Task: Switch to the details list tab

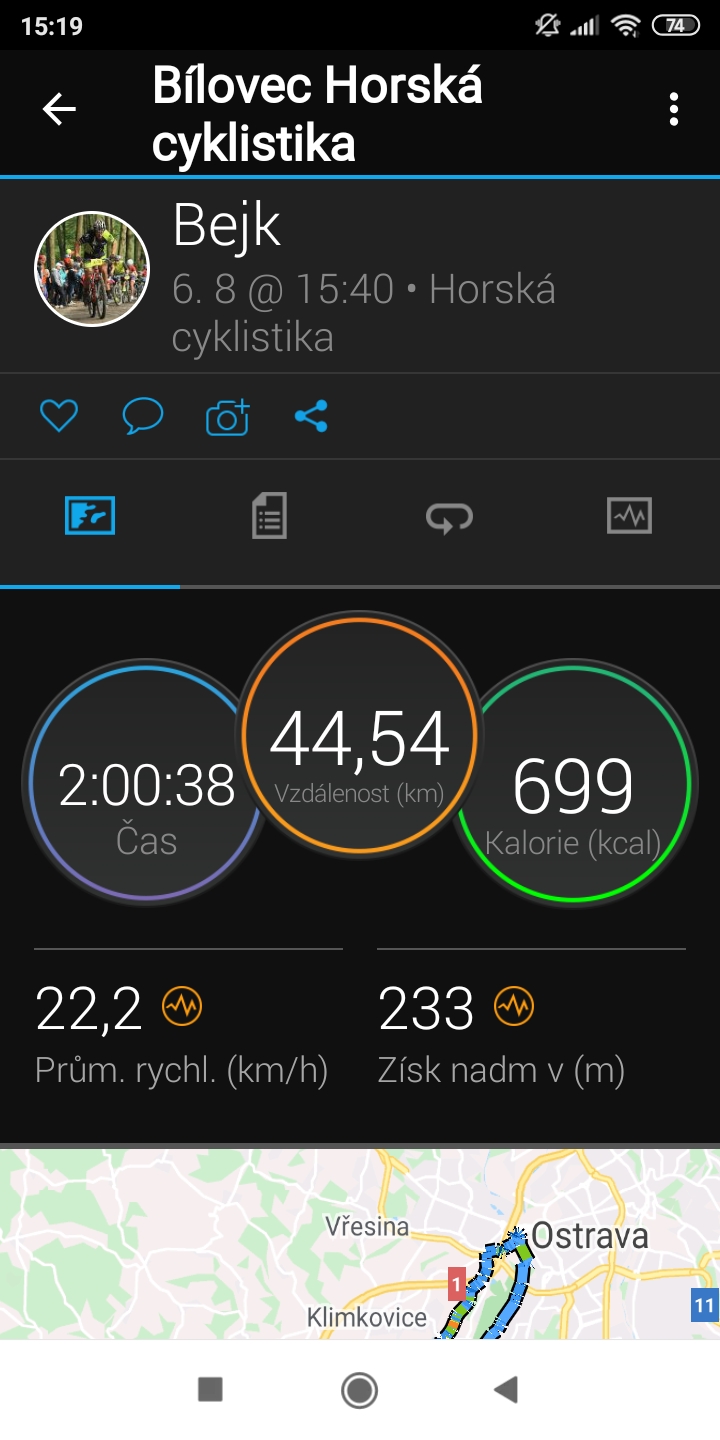Action: click(x=269, y=516)
